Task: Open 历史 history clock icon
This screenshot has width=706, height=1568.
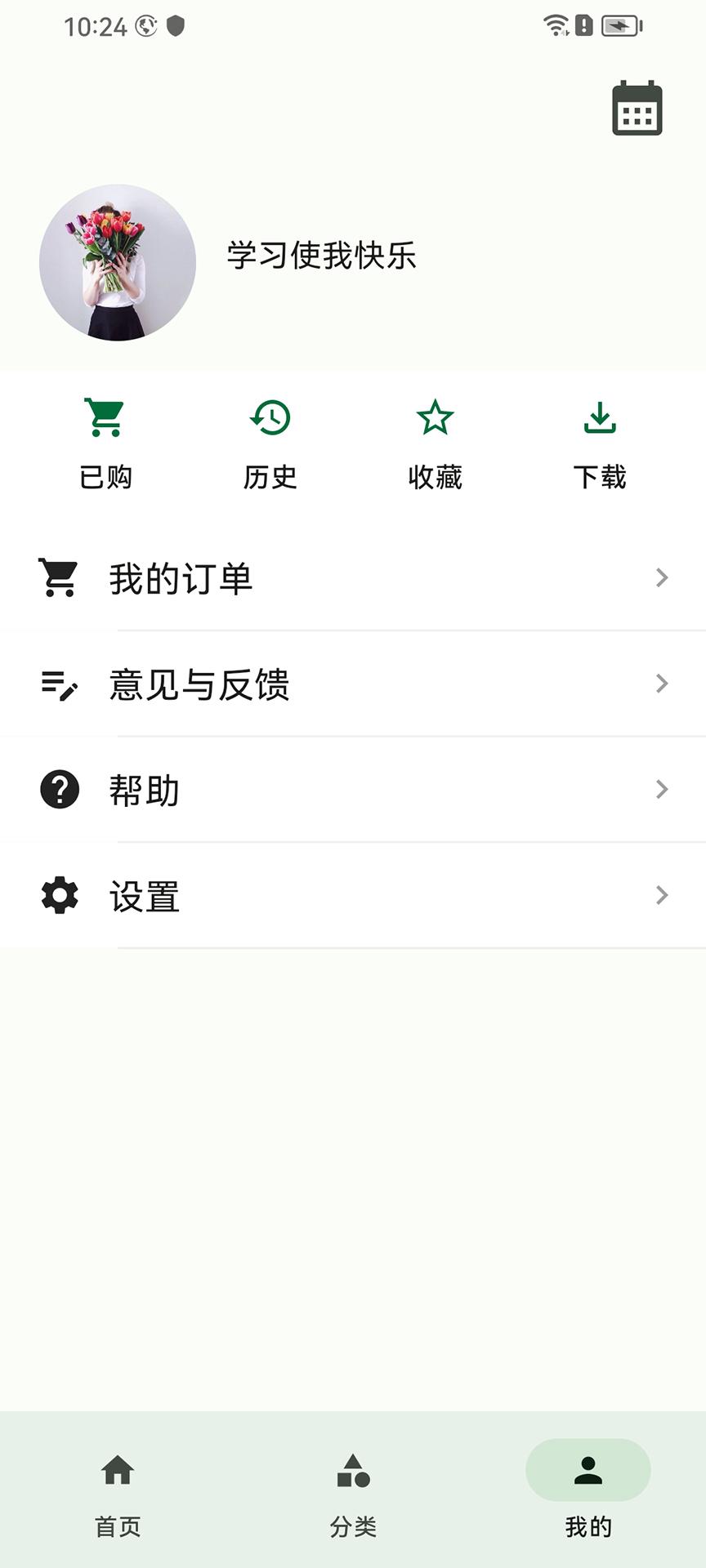Action: (270, 416)
